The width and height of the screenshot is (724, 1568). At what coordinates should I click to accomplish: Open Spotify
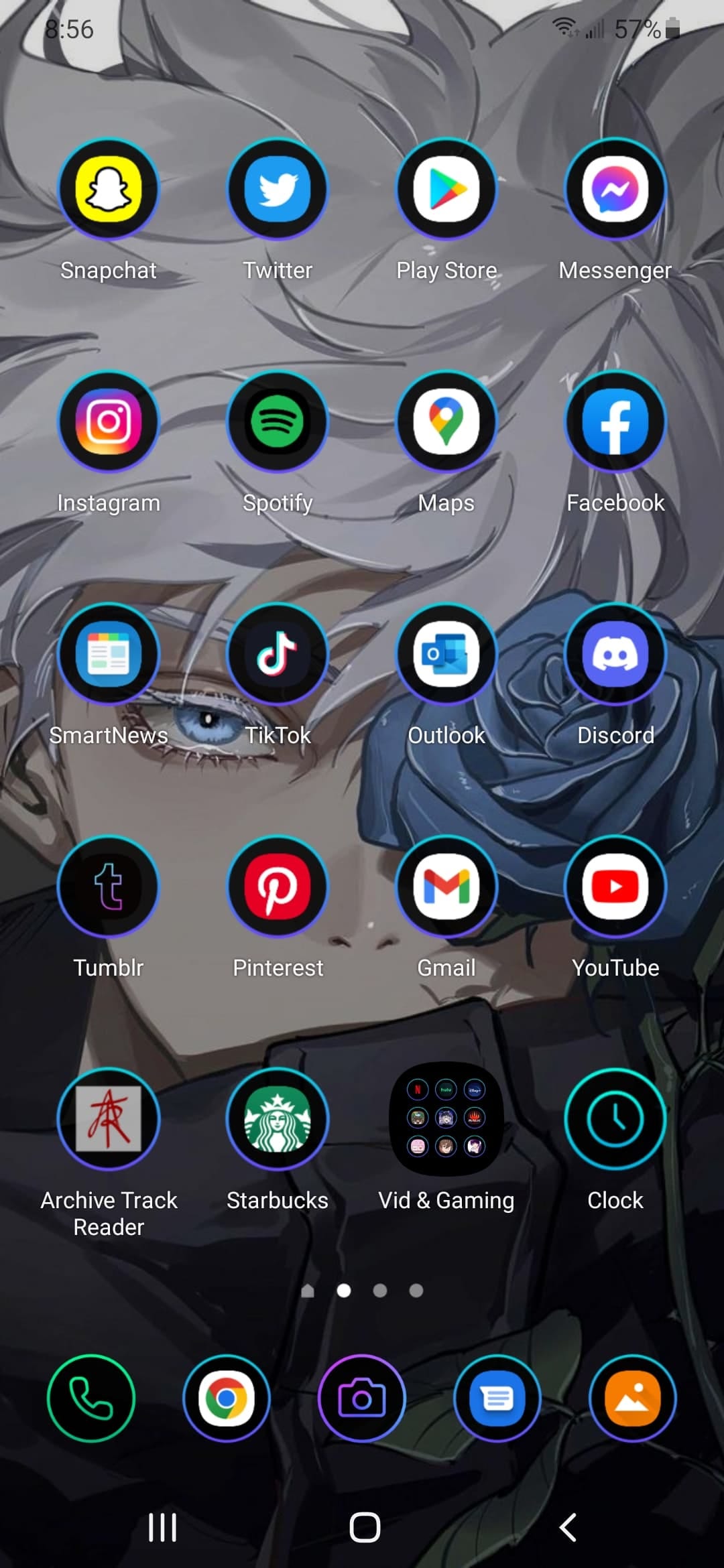click(x=278, y=422)
